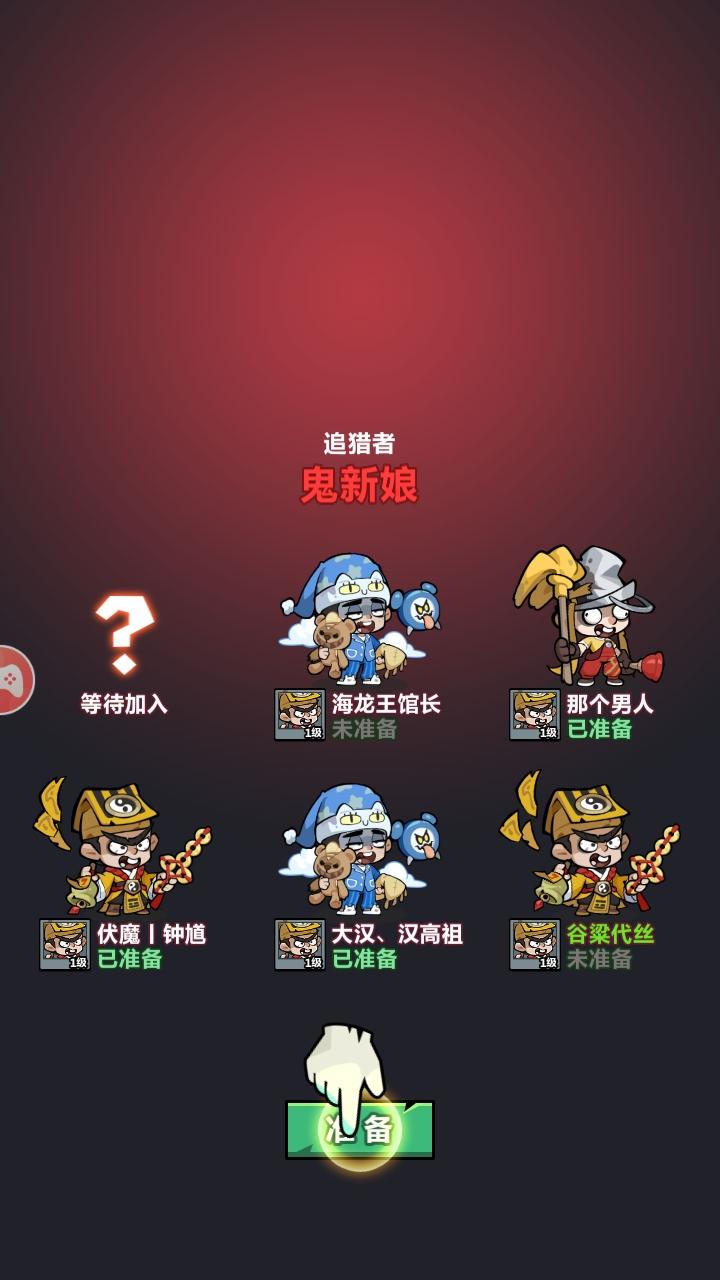This screenshot has height=1280, width=720.
Task: Open the floating gamepad icon
Action: coord(12,680)
